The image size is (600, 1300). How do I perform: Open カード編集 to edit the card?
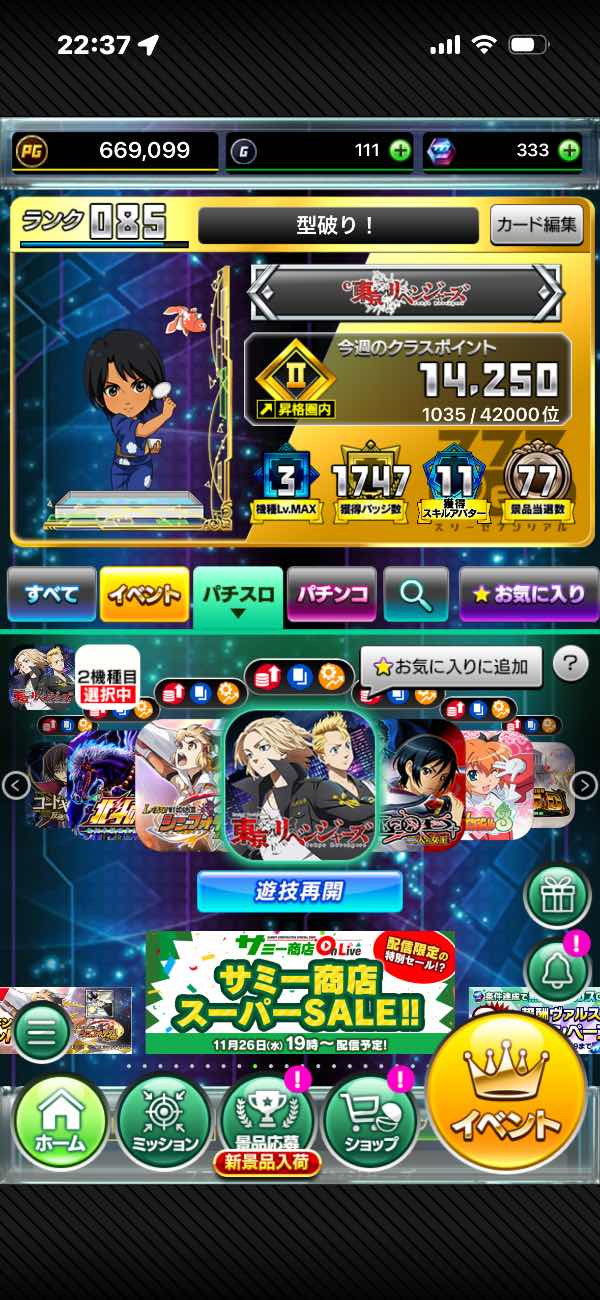[537, 225]
